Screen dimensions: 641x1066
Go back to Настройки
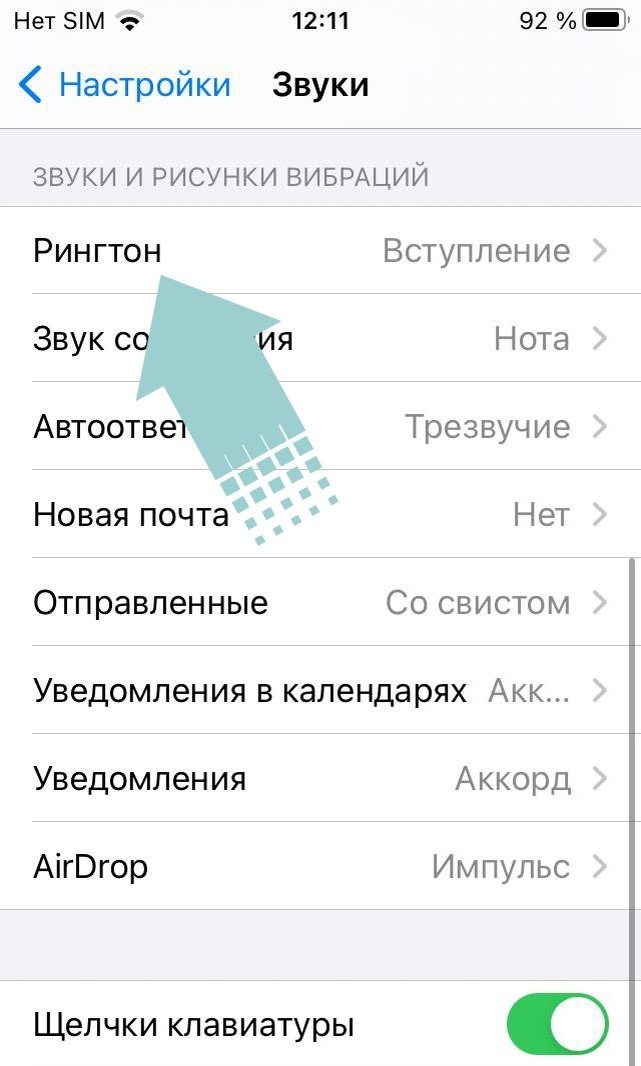coord(125,86)
